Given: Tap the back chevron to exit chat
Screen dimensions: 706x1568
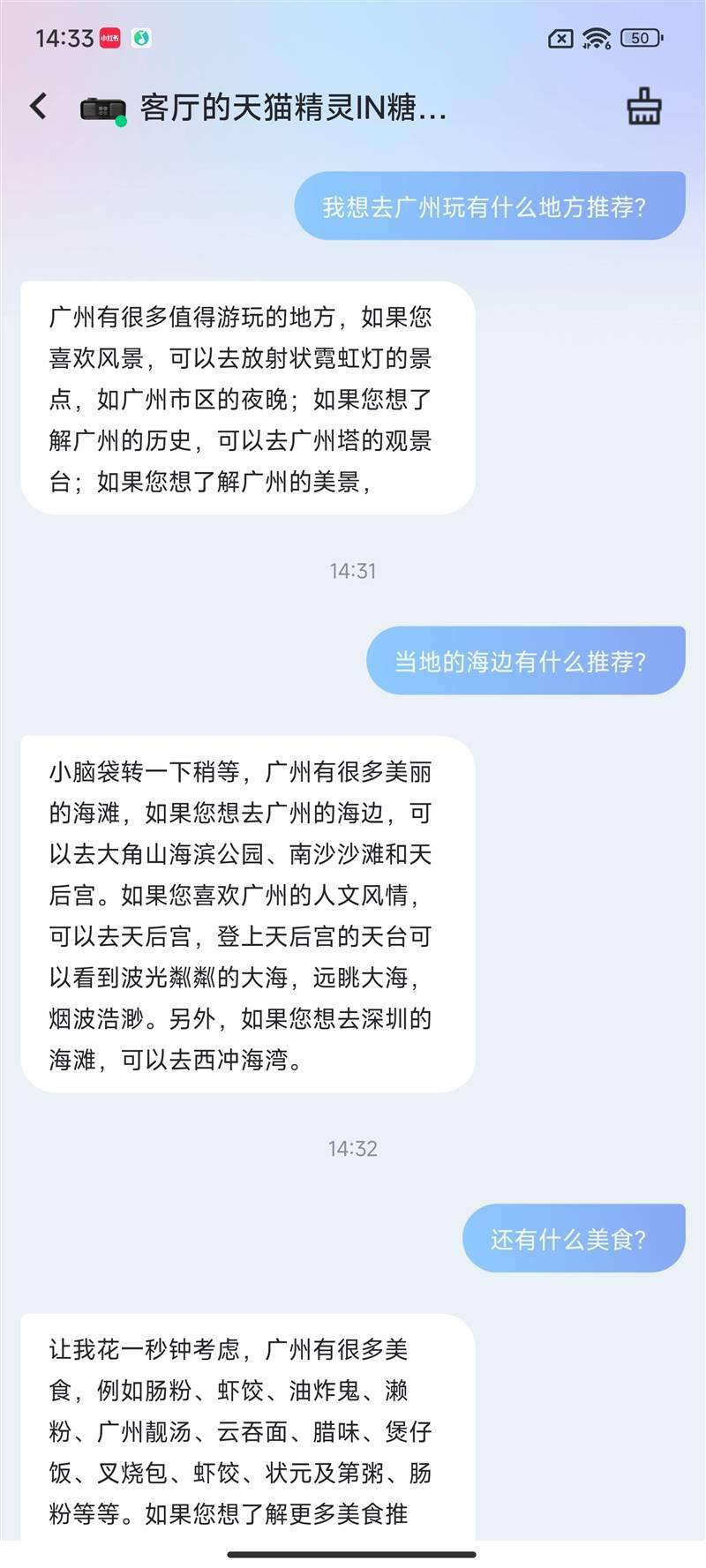Looking at the screenshot, I should click(36, 105).
